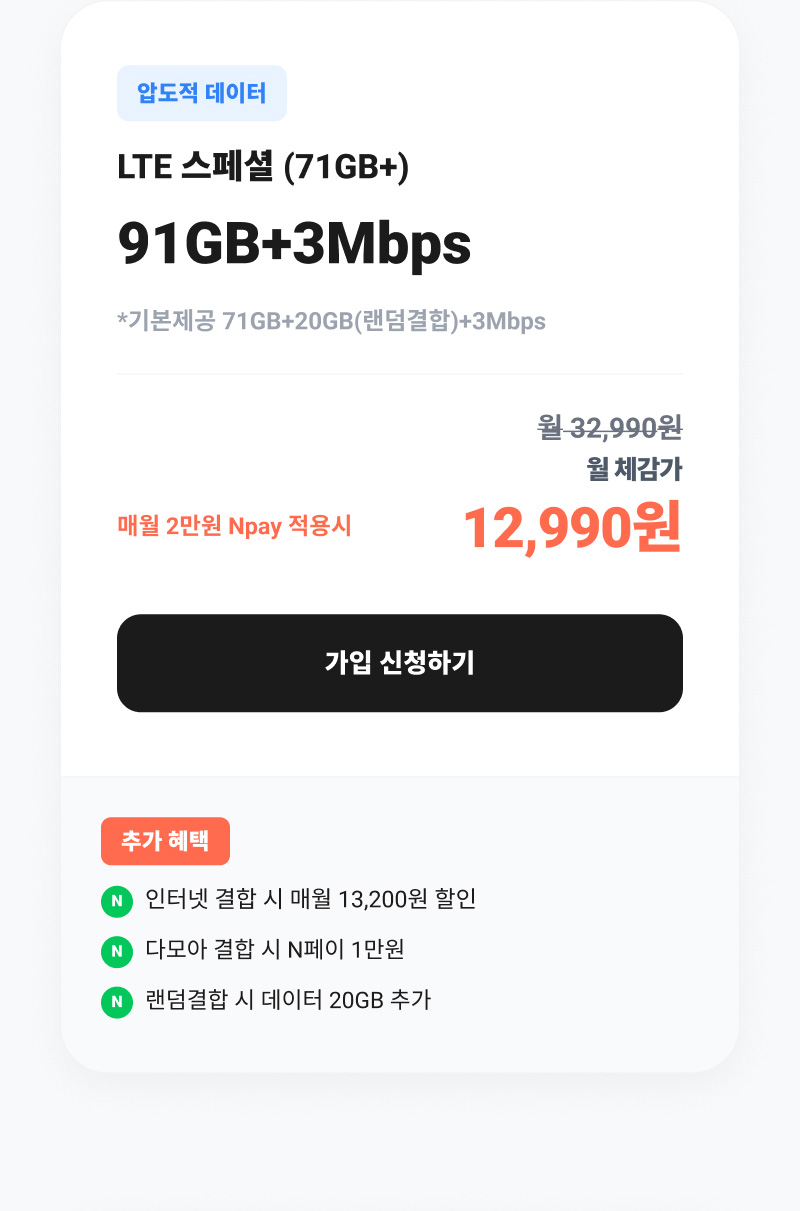Click the N icon next to 인터넷 결합 benefit
Image resolution: width=800 pixels, height=1211 pixels.
tap(117, 901)
